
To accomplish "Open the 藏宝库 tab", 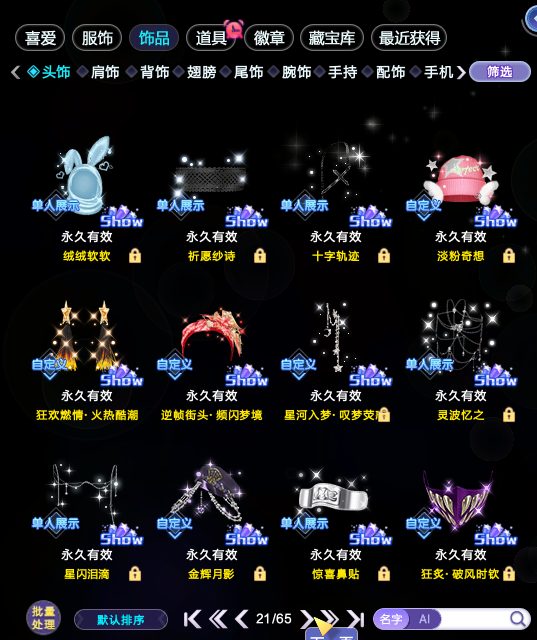I will point(331,38).
